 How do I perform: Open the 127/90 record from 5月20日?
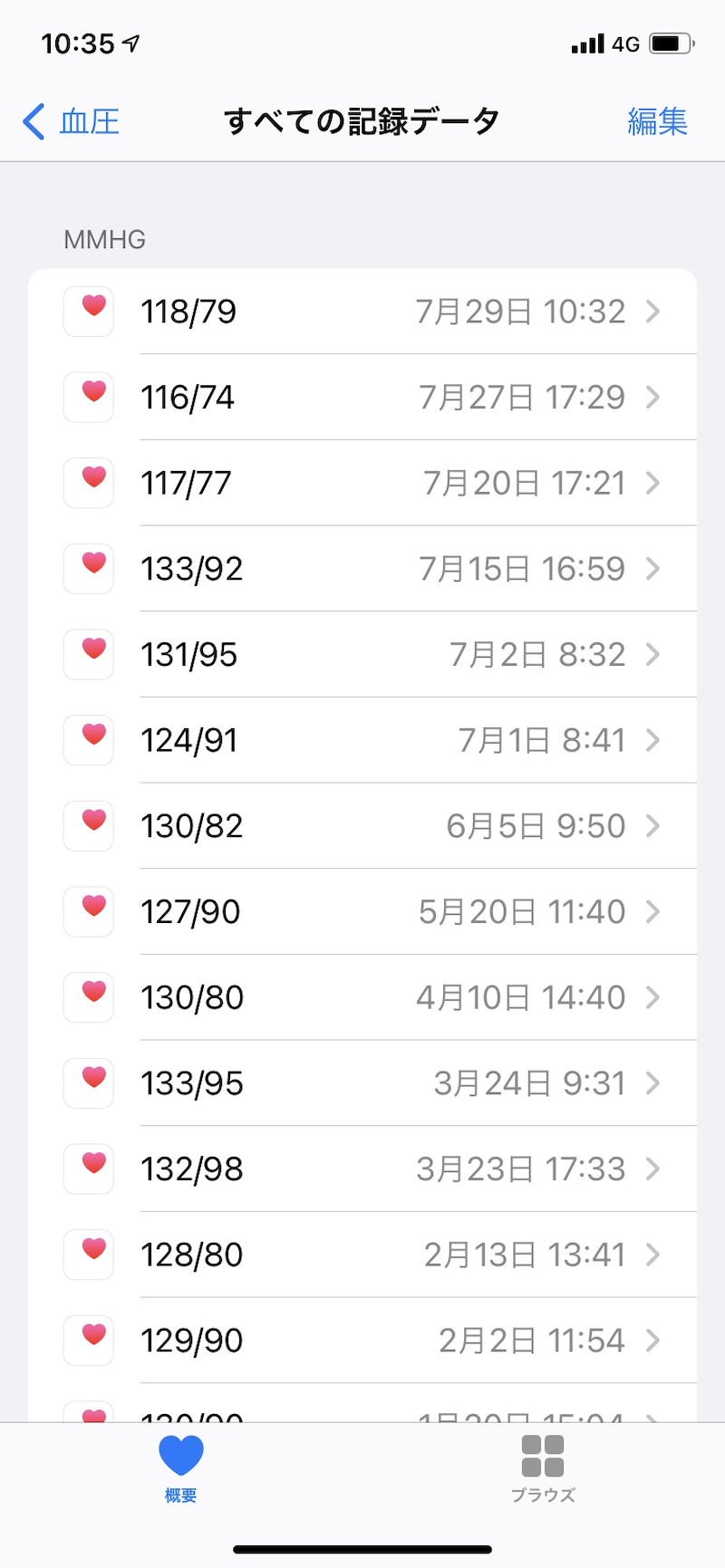(x=362, y=911)
